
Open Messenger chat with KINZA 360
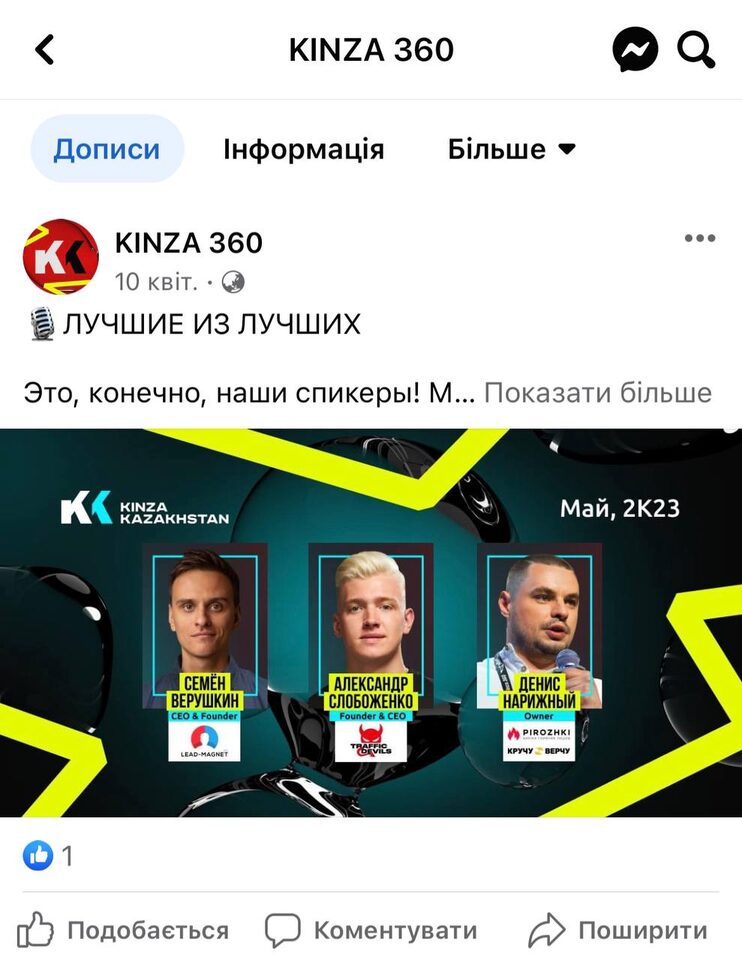tap(636, 50)
